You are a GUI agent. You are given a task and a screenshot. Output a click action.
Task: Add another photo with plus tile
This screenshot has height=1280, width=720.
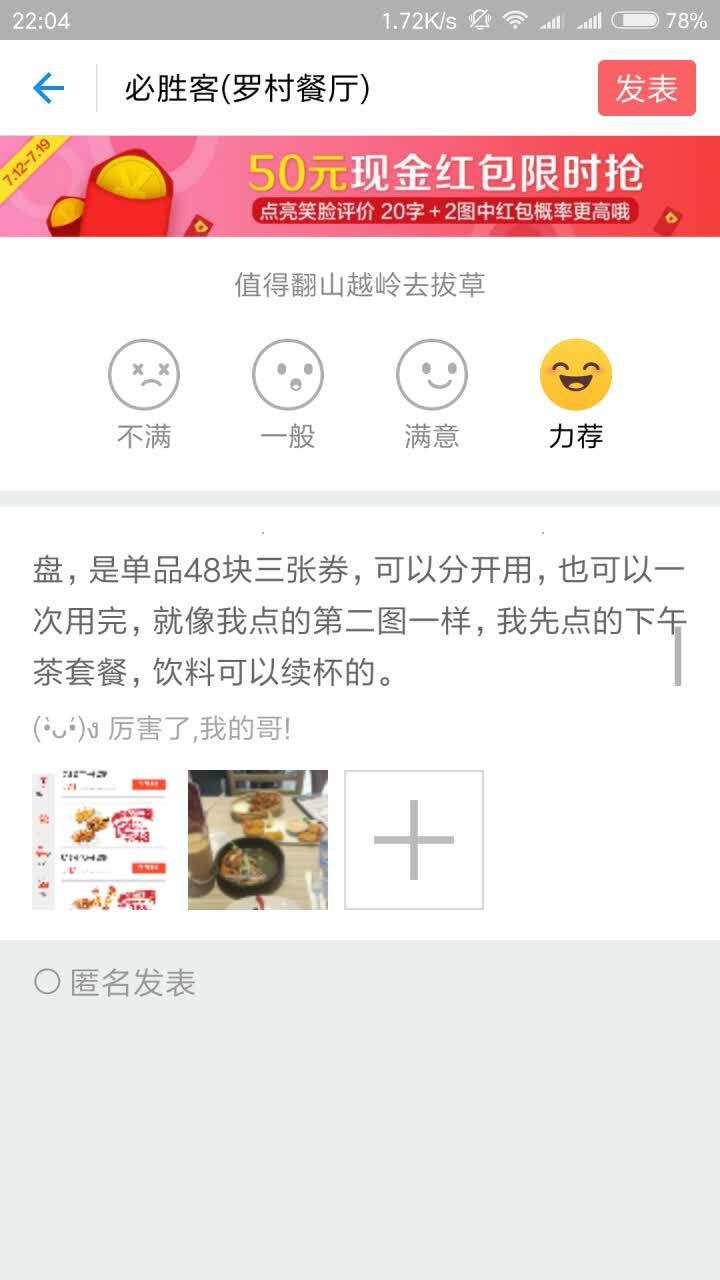click(414, 840)
